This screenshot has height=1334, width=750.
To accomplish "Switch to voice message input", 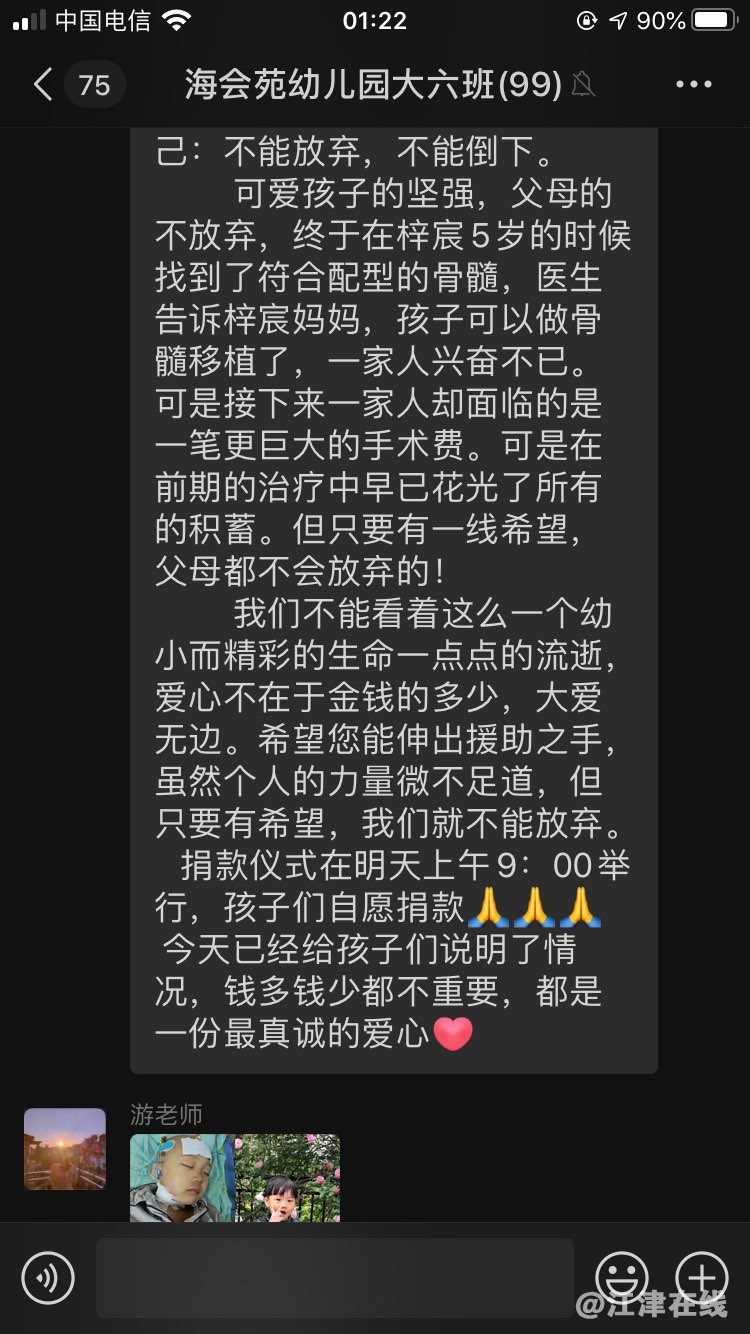I will [x=48, y=1277].
